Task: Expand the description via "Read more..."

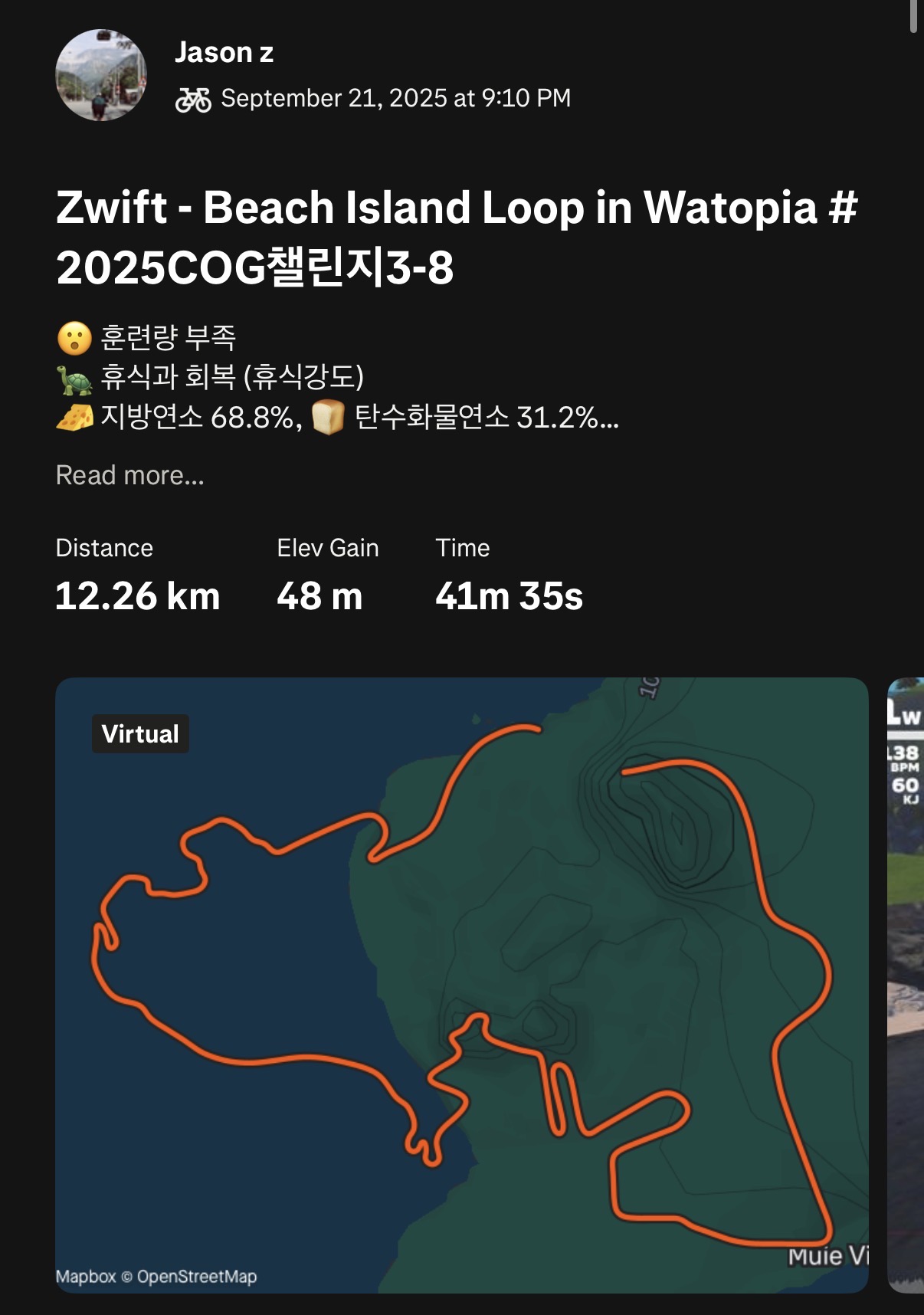Action: click(130, 476)
